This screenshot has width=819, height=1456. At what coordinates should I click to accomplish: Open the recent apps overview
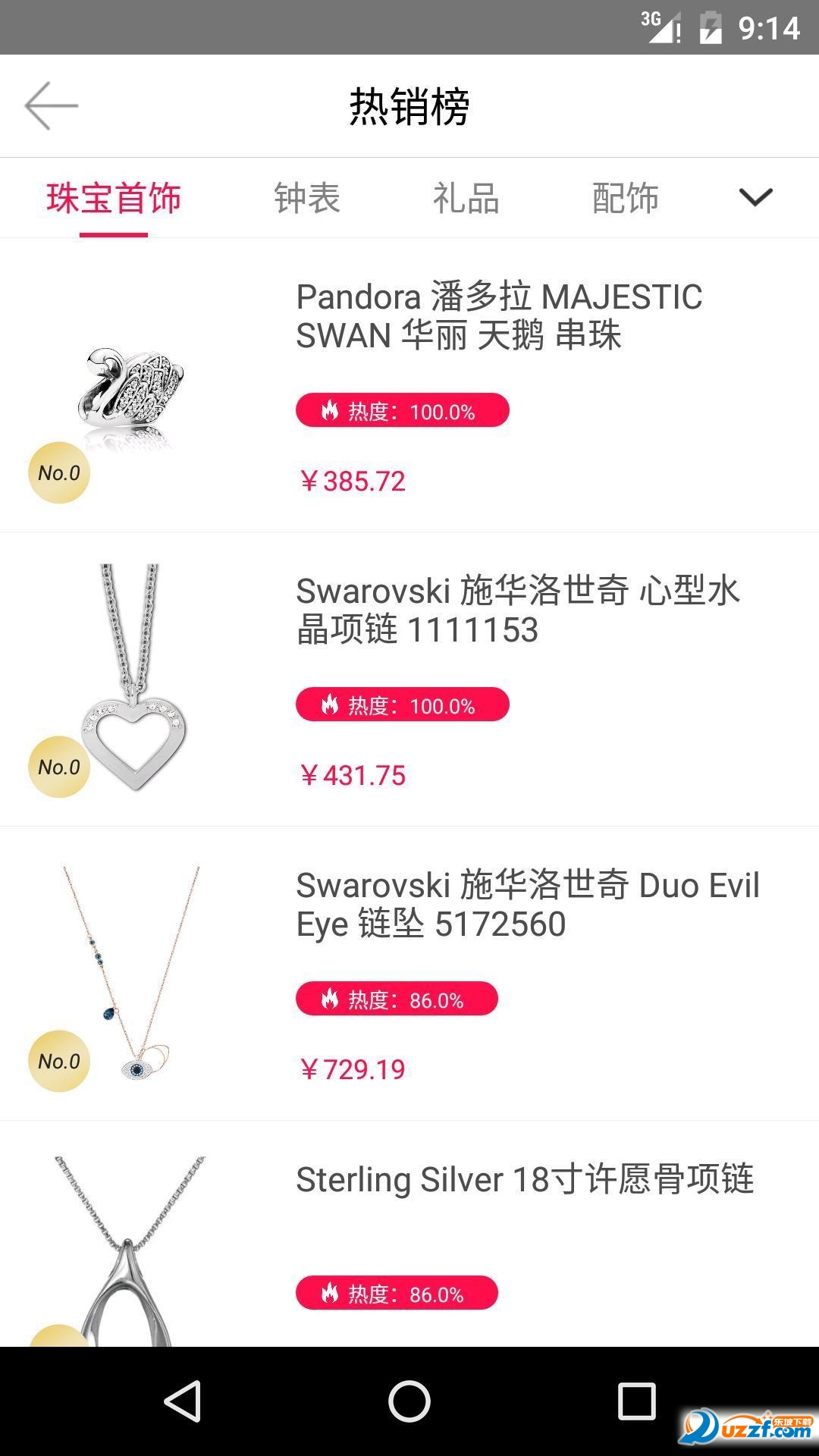pyautogui.click(x=636, y=1401)
